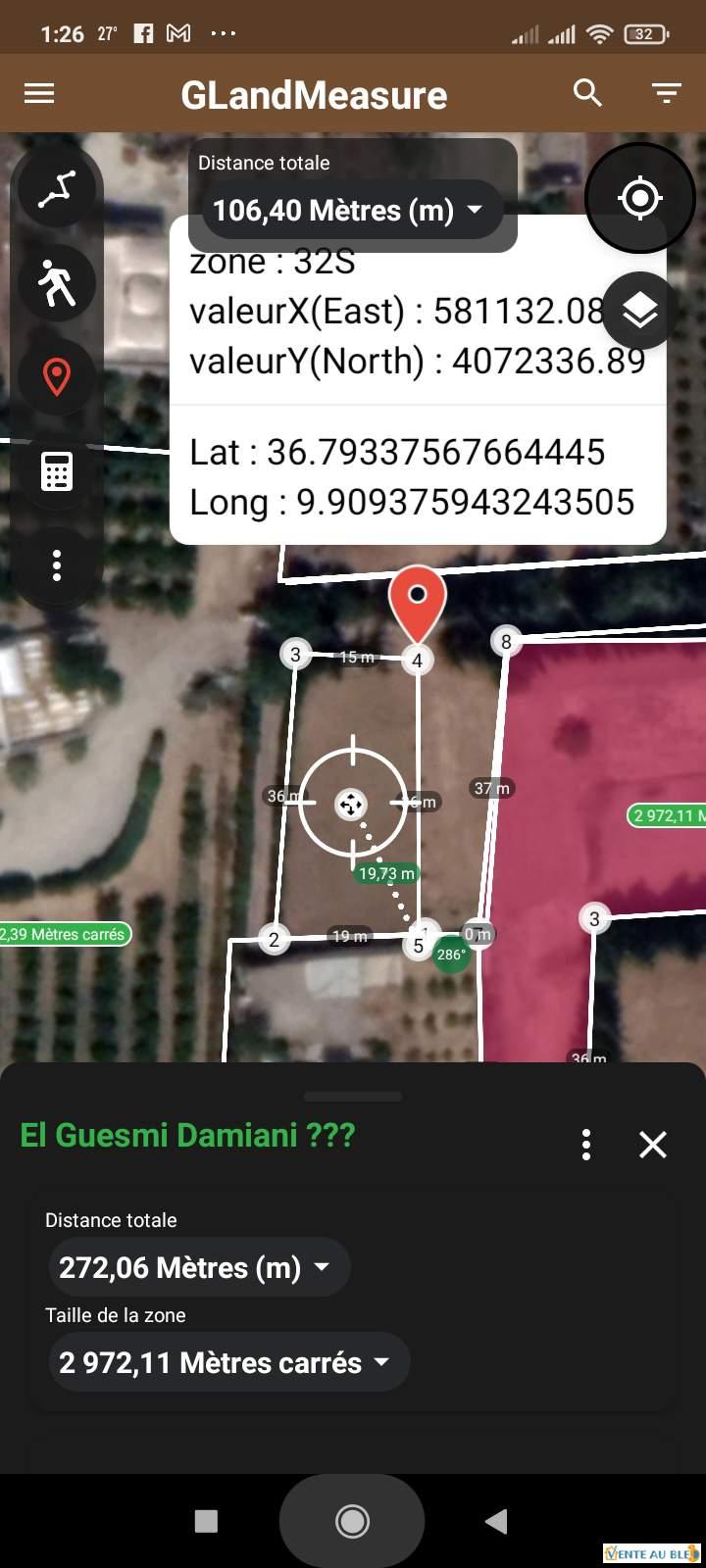
Task: Open the hamburger drawer menu
Action: tap(39, 94)
